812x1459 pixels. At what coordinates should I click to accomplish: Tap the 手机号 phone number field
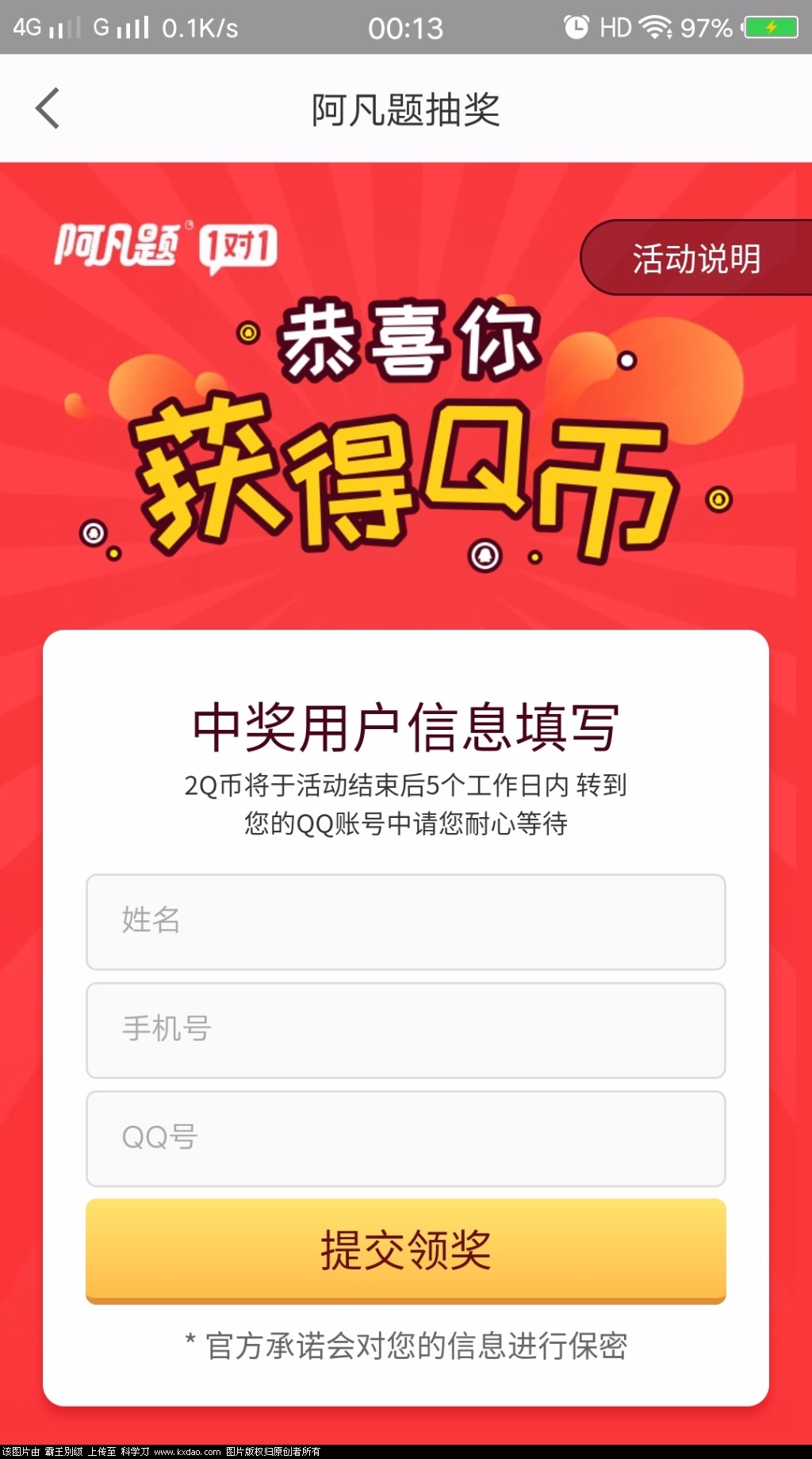[x=405, y=1030]
